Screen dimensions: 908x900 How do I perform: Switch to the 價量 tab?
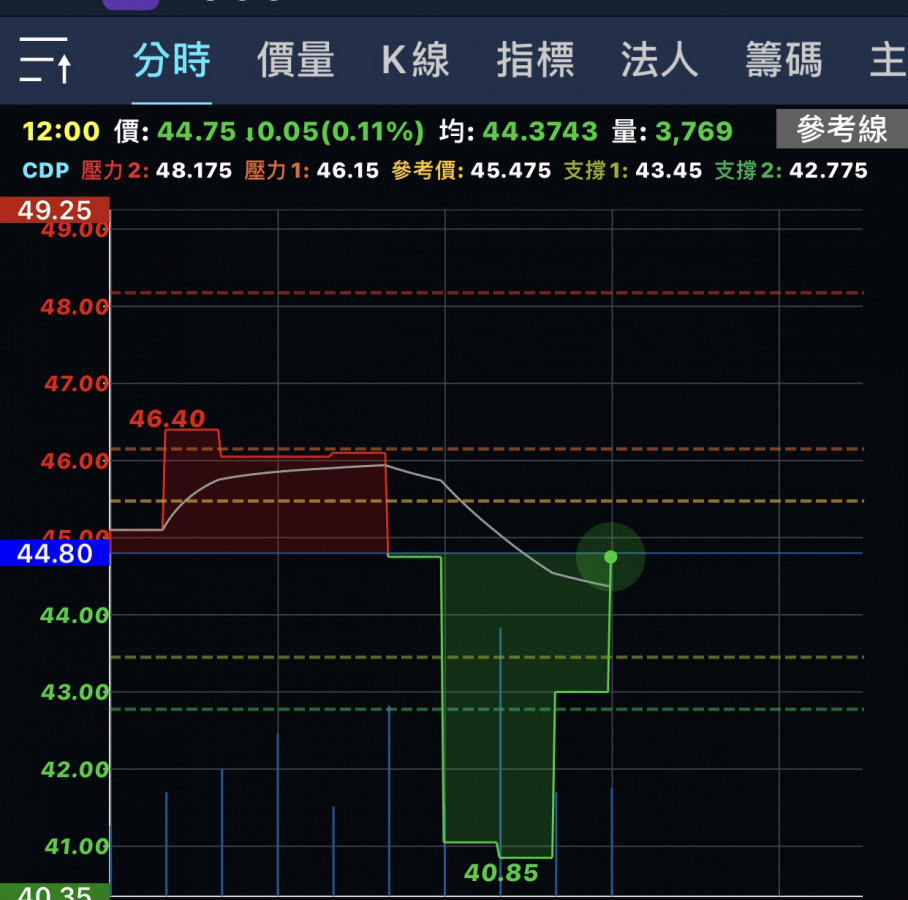[x=295, y=60]
